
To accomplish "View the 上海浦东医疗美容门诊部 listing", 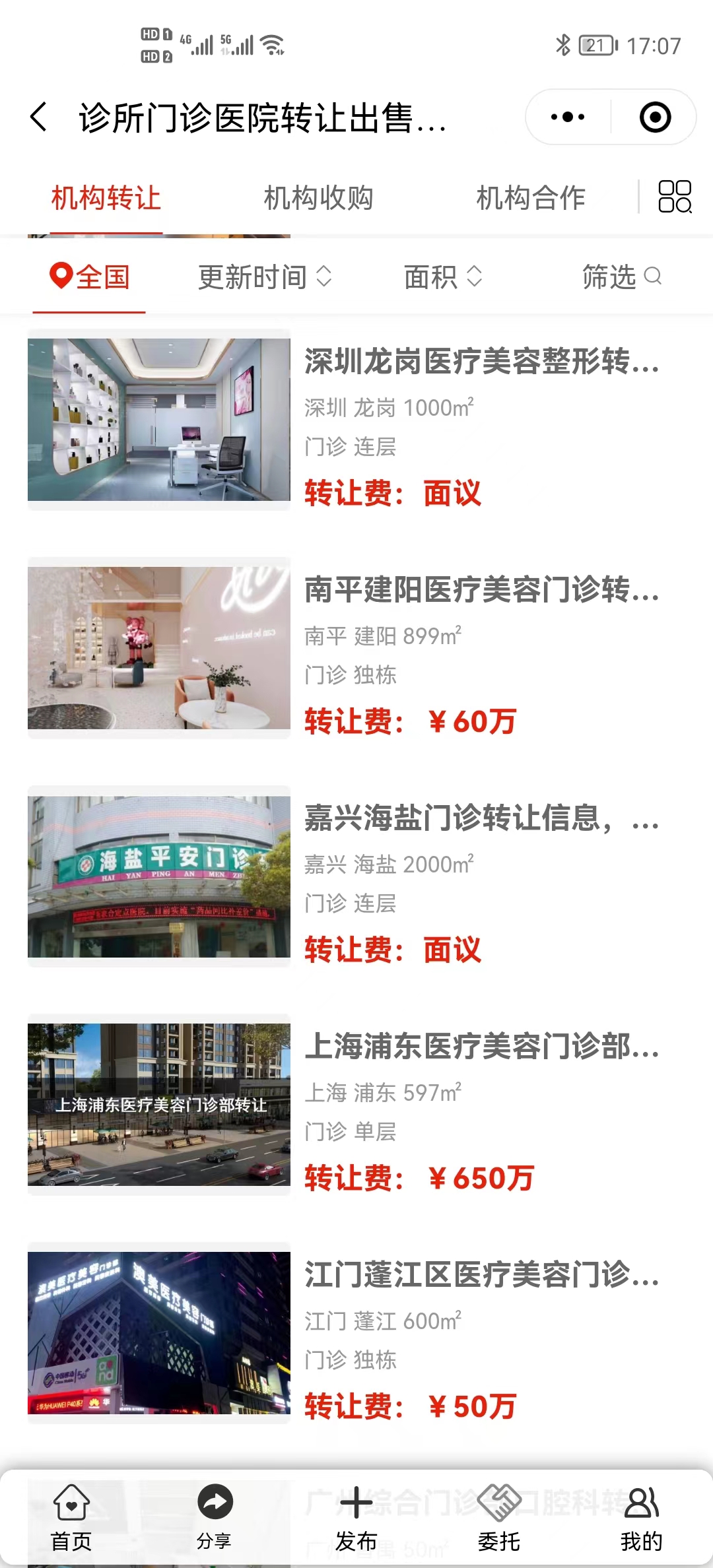I will coord(482,1047).
